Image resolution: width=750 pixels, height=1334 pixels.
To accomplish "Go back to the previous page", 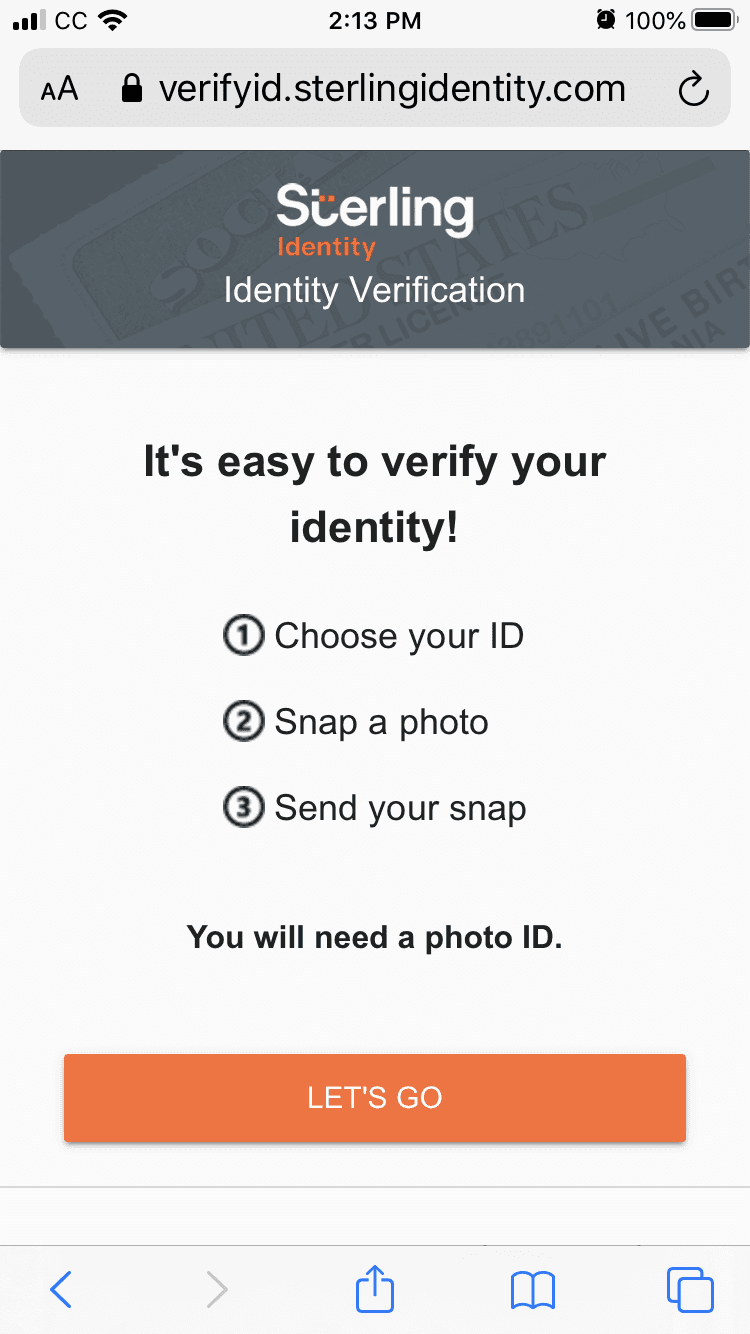I will 61,1289.
